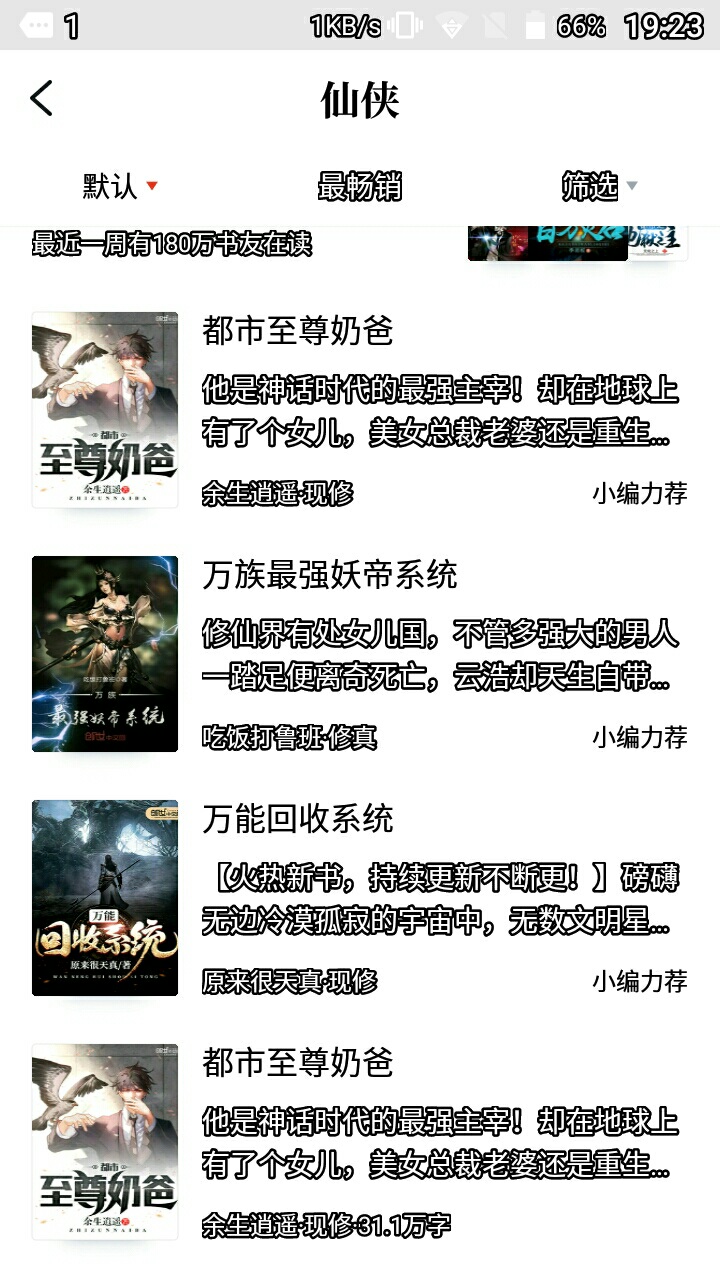The image size is (720, 1280).
Task: Open 万族最强妖帝系统 book details
Action: [x=360, y=654]
